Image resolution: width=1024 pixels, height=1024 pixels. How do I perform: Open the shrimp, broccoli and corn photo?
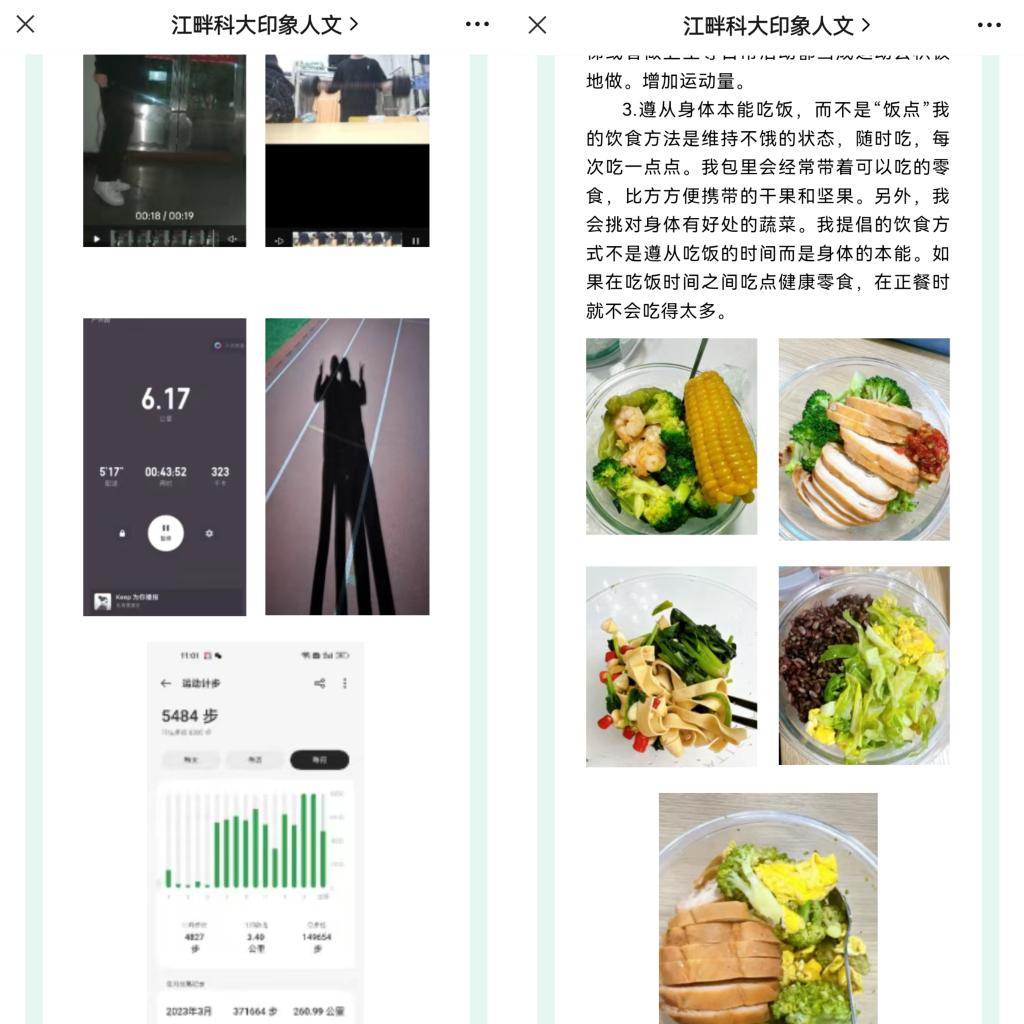point(671,436)
